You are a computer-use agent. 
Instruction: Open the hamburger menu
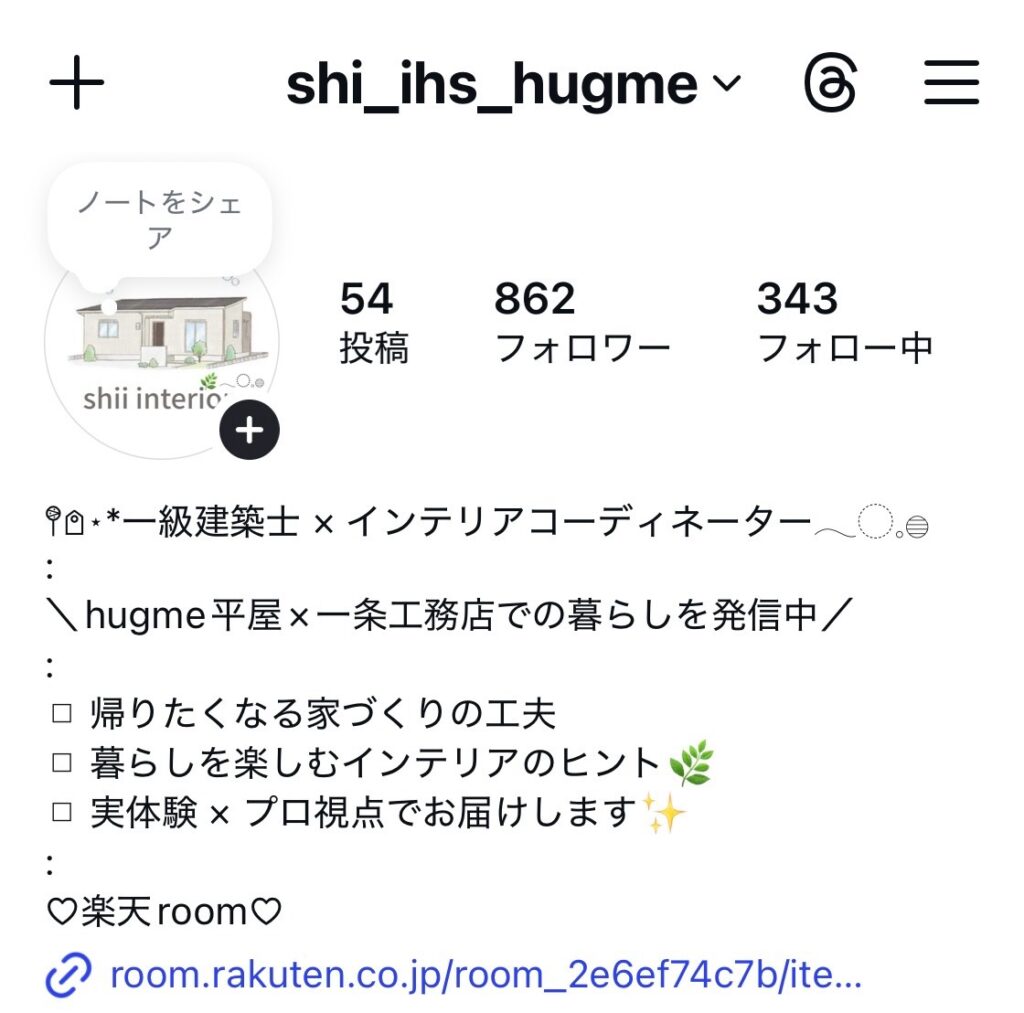click(x=951, y=85)
